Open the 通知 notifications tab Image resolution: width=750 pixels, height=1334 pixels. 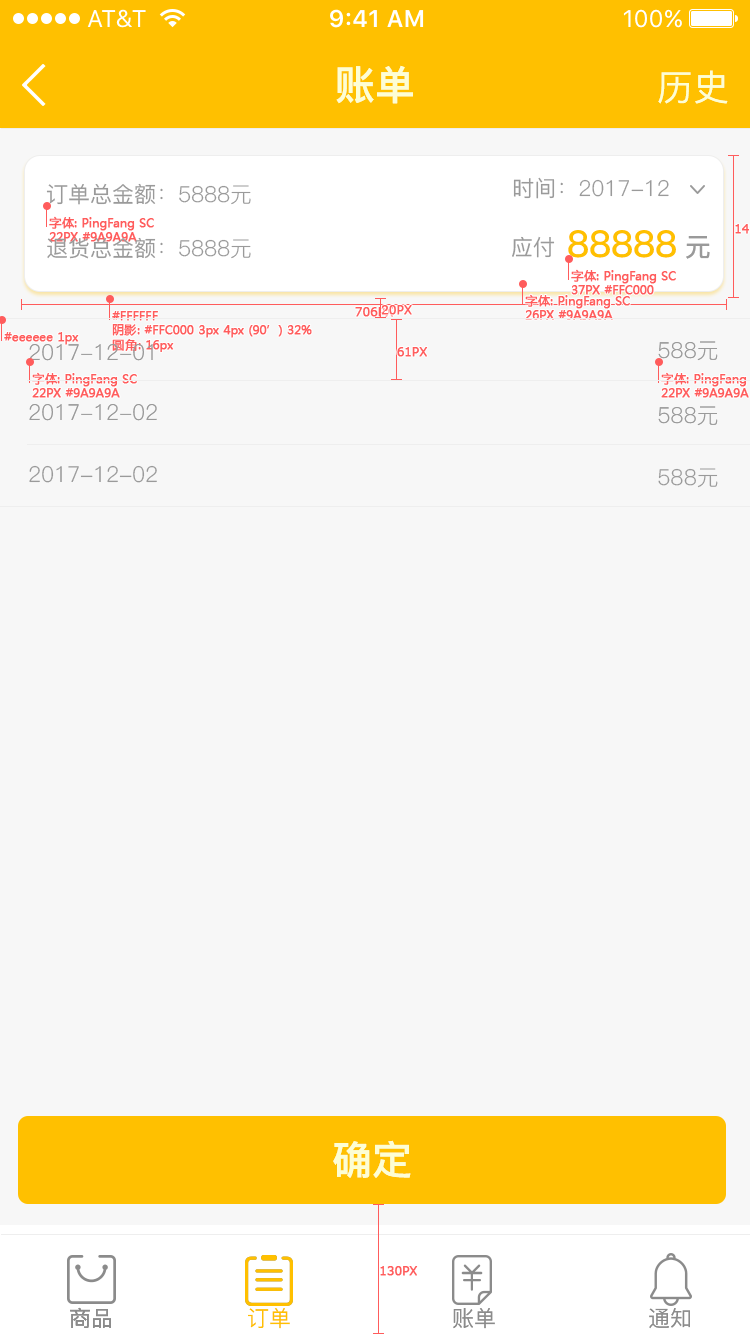point(670,1292)
